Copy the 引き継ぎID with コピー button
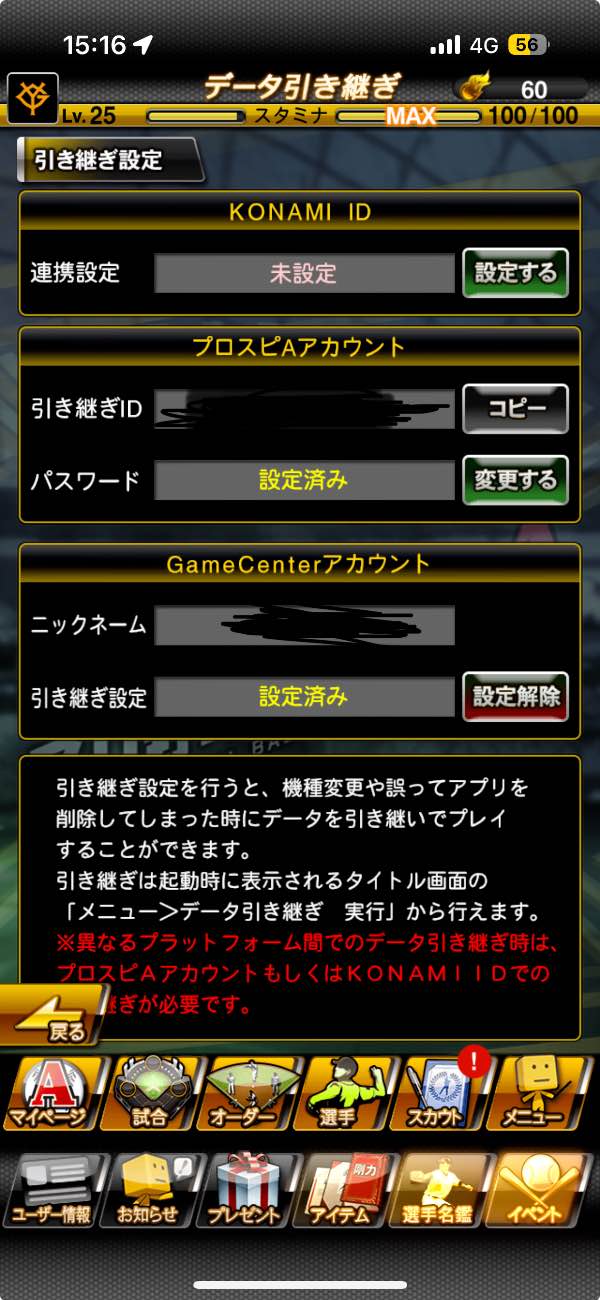Viewport: 600px width, 1300px height. (515, 409)
